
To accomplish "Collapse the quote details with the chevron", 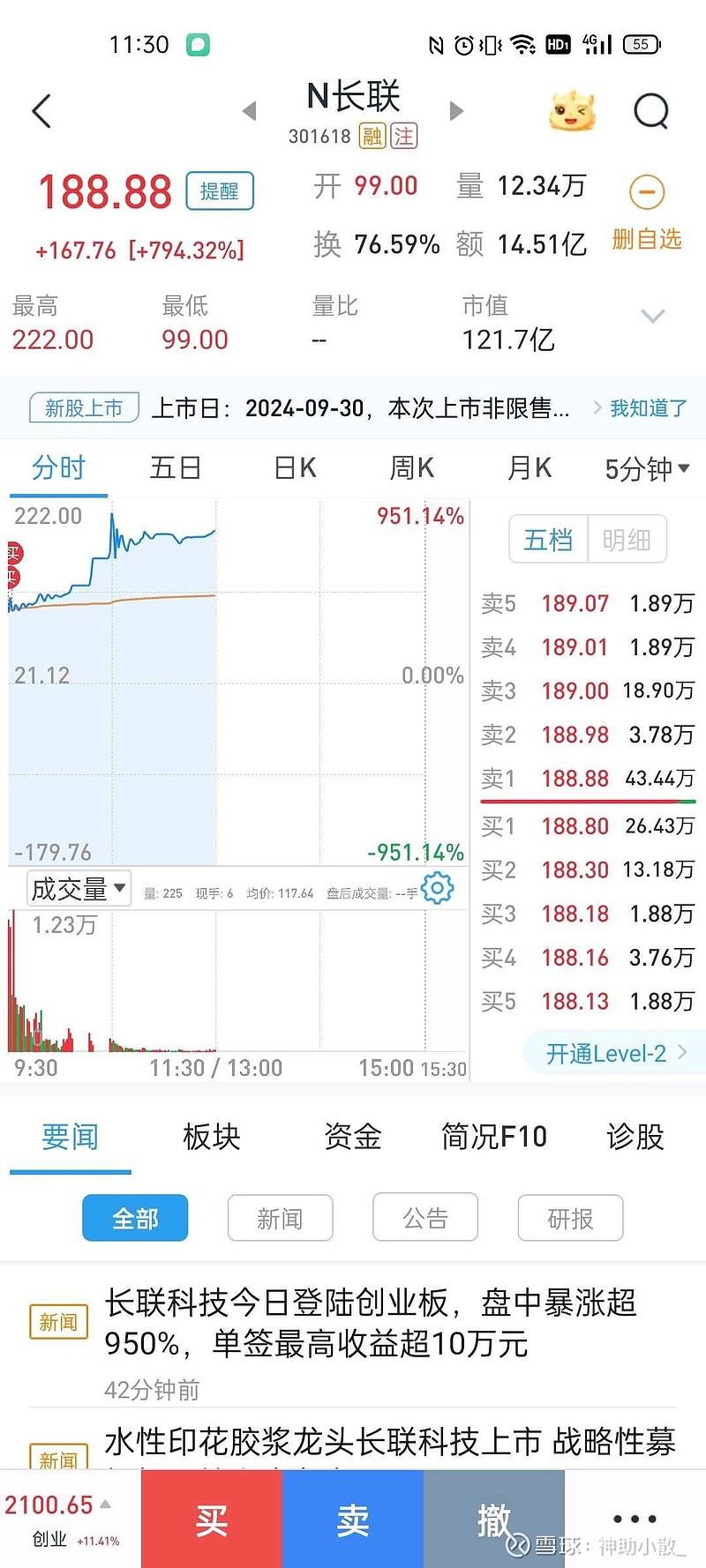I will 653,315.
